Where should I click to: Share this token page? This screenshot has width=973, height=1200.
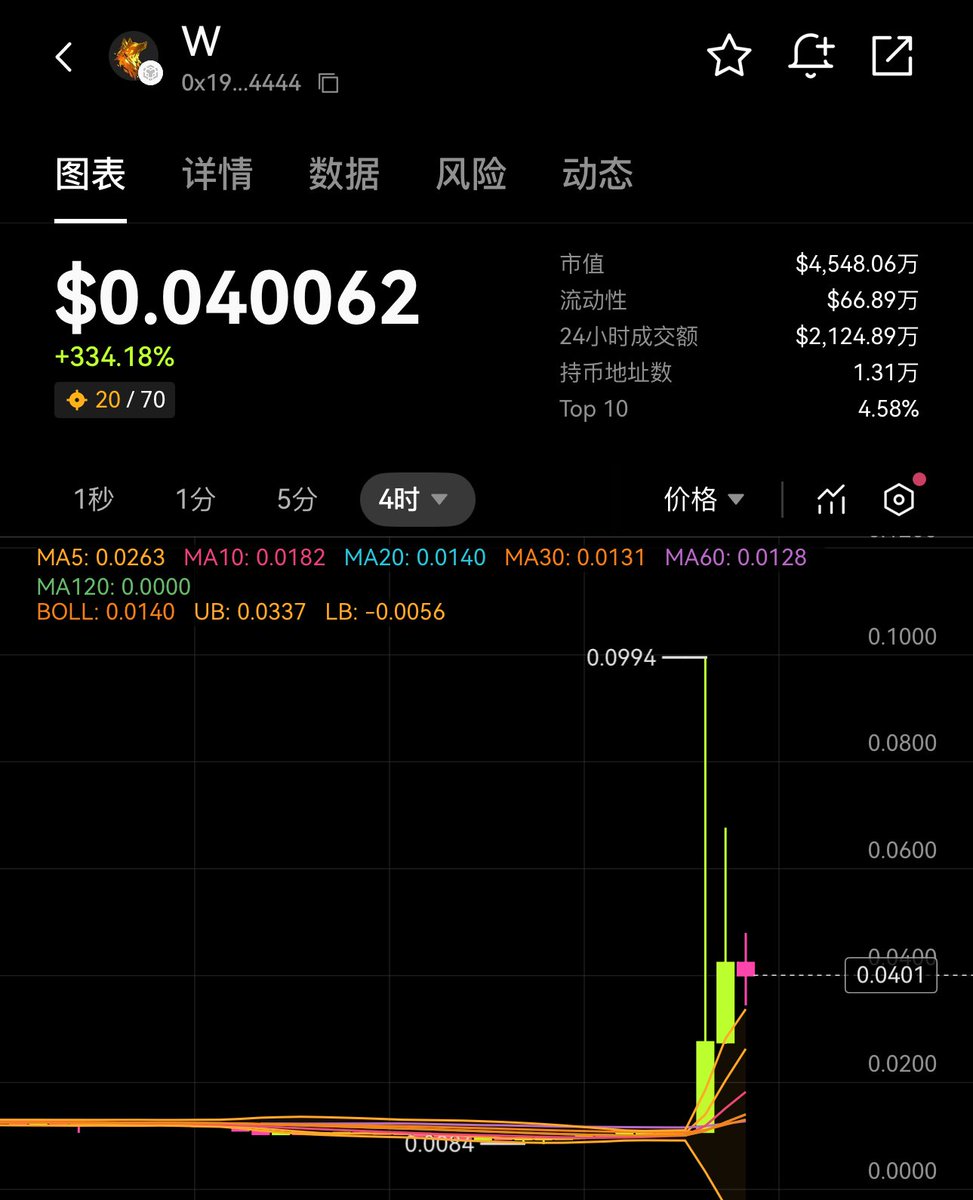pyautogui.click(x=892, y=56)
